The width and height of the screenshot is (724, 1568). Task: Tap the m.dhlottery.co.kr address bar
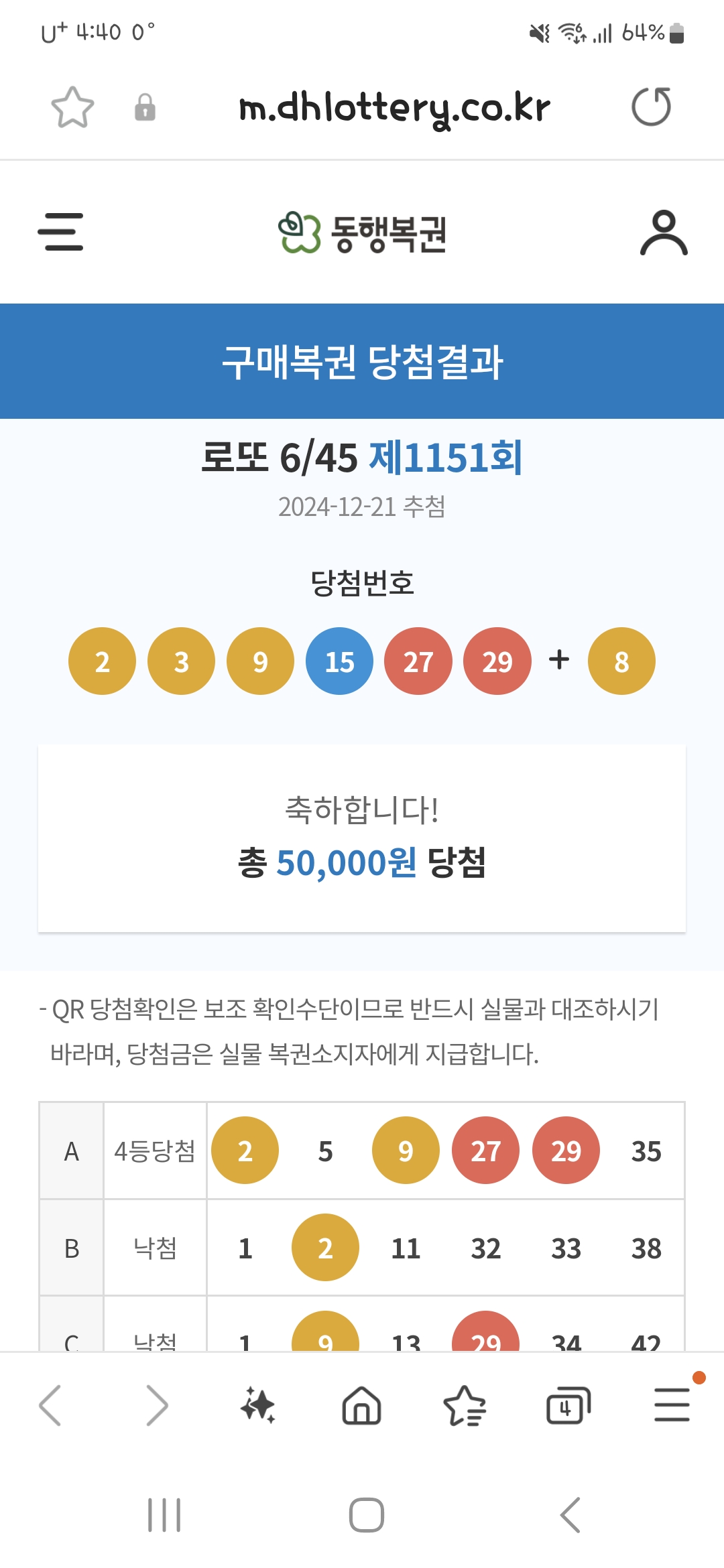[394, 109]
